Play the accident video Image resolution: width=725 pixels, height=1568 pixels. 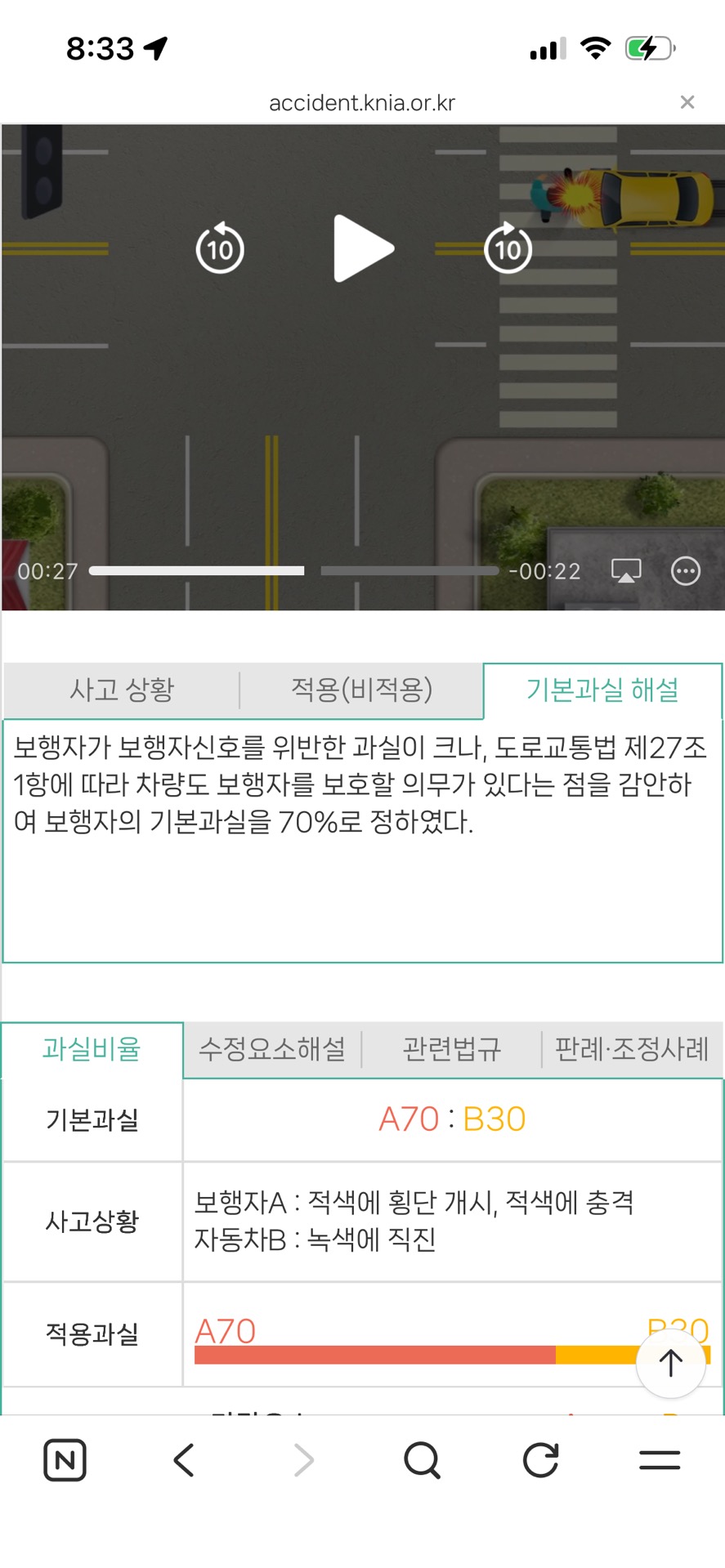click(x=364, y=248)
